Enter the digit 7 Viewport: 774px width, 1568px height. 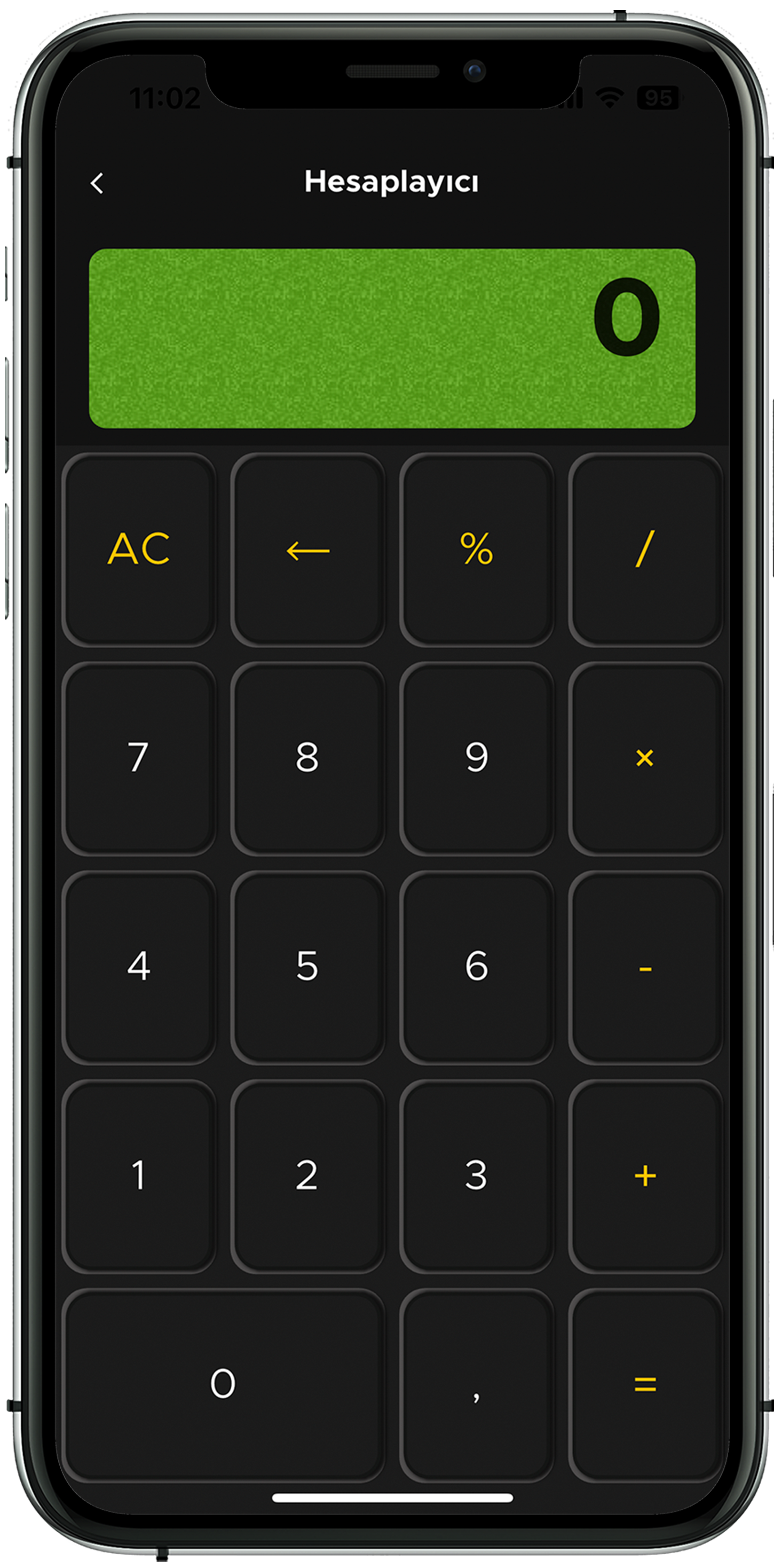[x=139, y=758]
